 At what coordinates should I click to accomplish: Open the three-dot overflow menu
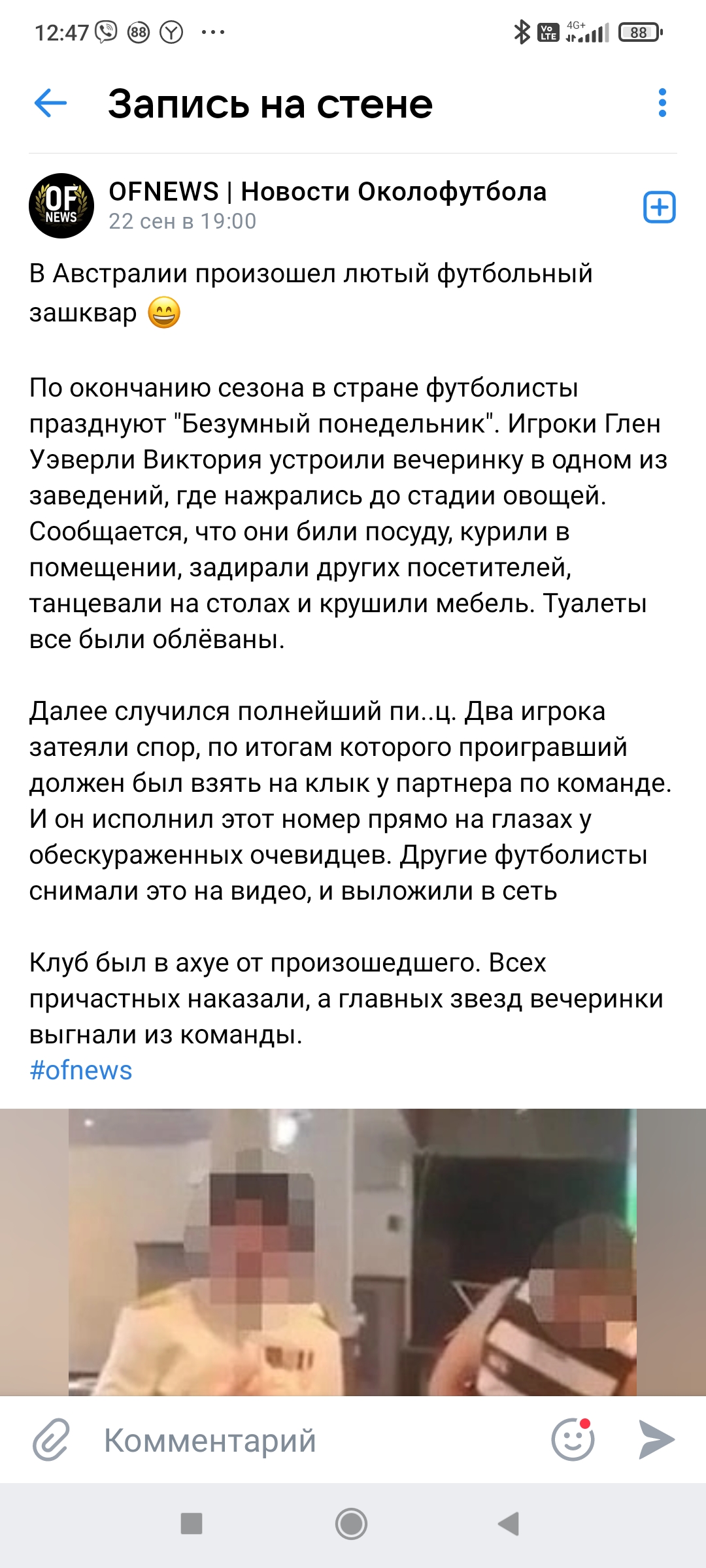662,103
